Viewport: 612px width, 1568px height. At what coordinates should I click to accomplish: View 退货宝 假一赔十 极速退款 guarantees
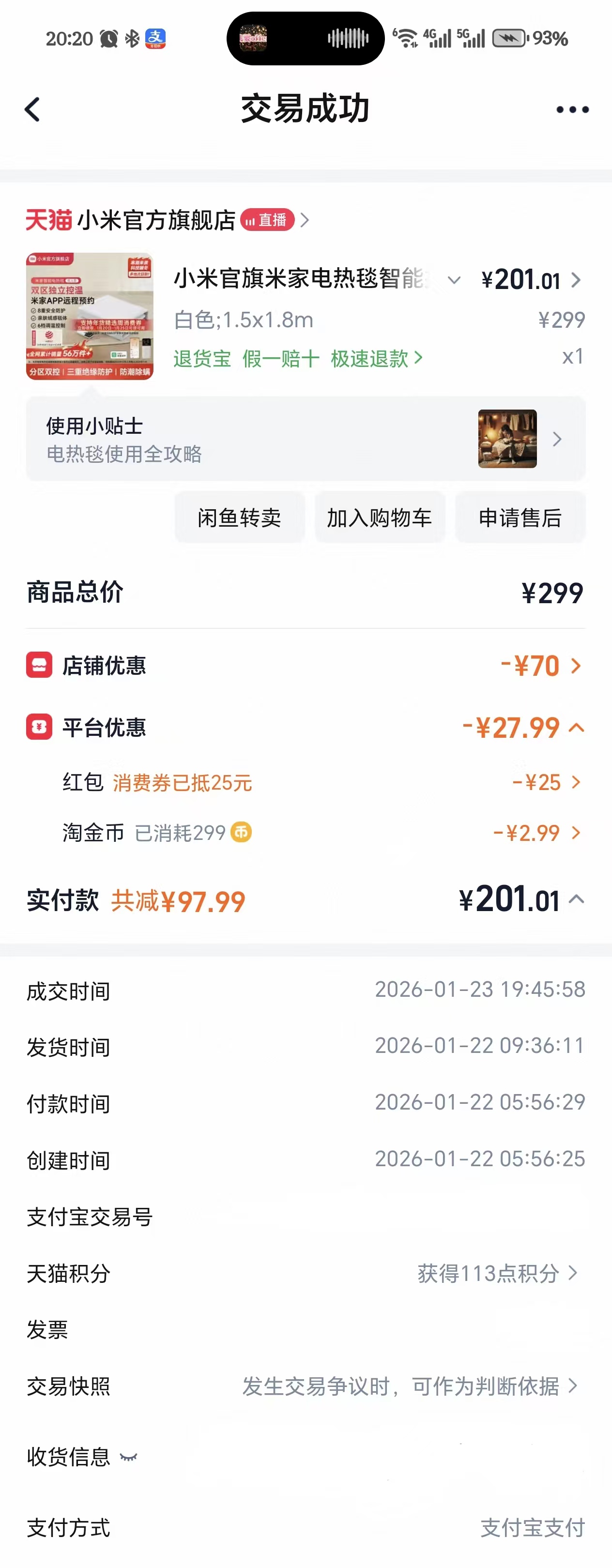298,359
